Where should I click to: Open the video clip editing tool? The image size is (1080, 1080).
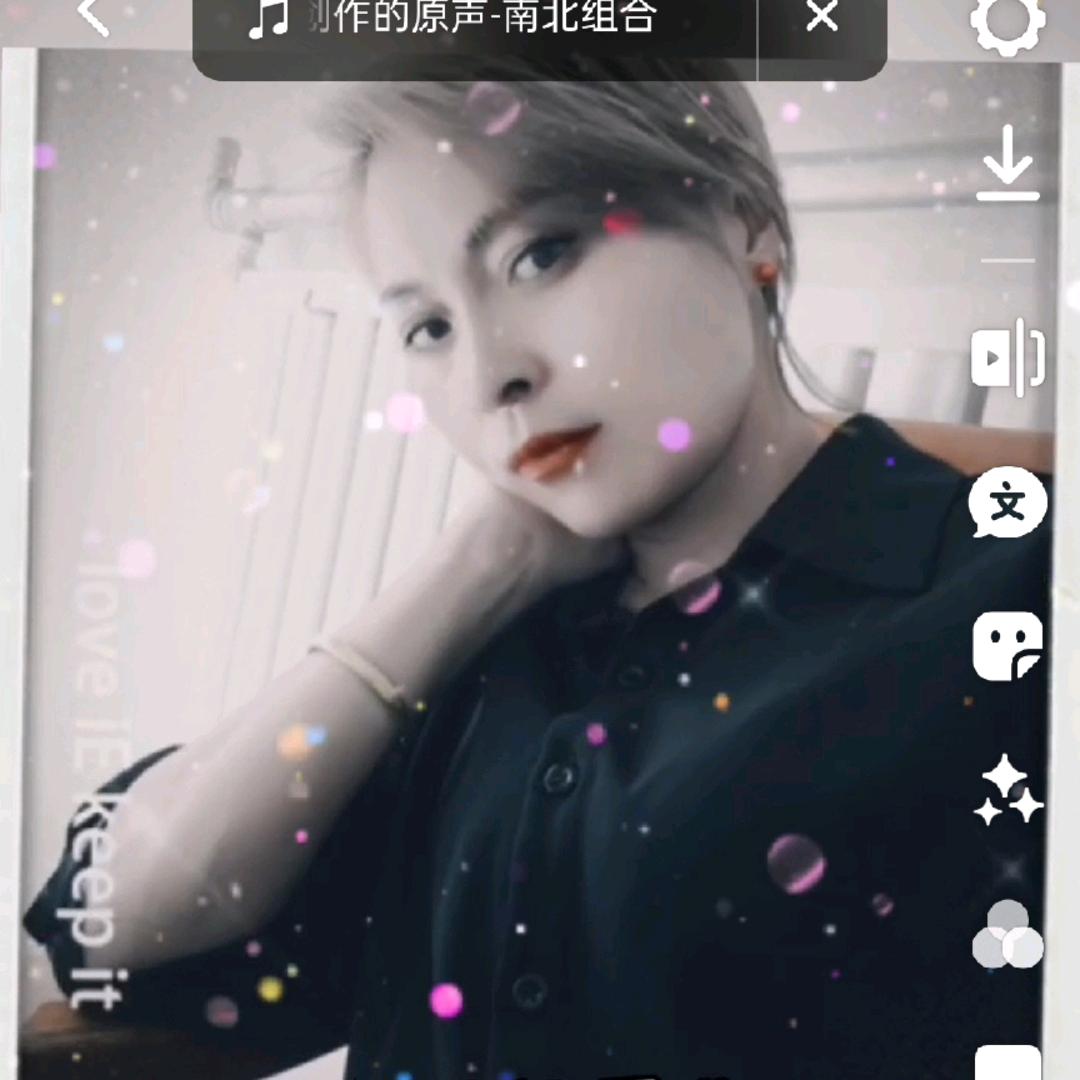pos(1008,357)
